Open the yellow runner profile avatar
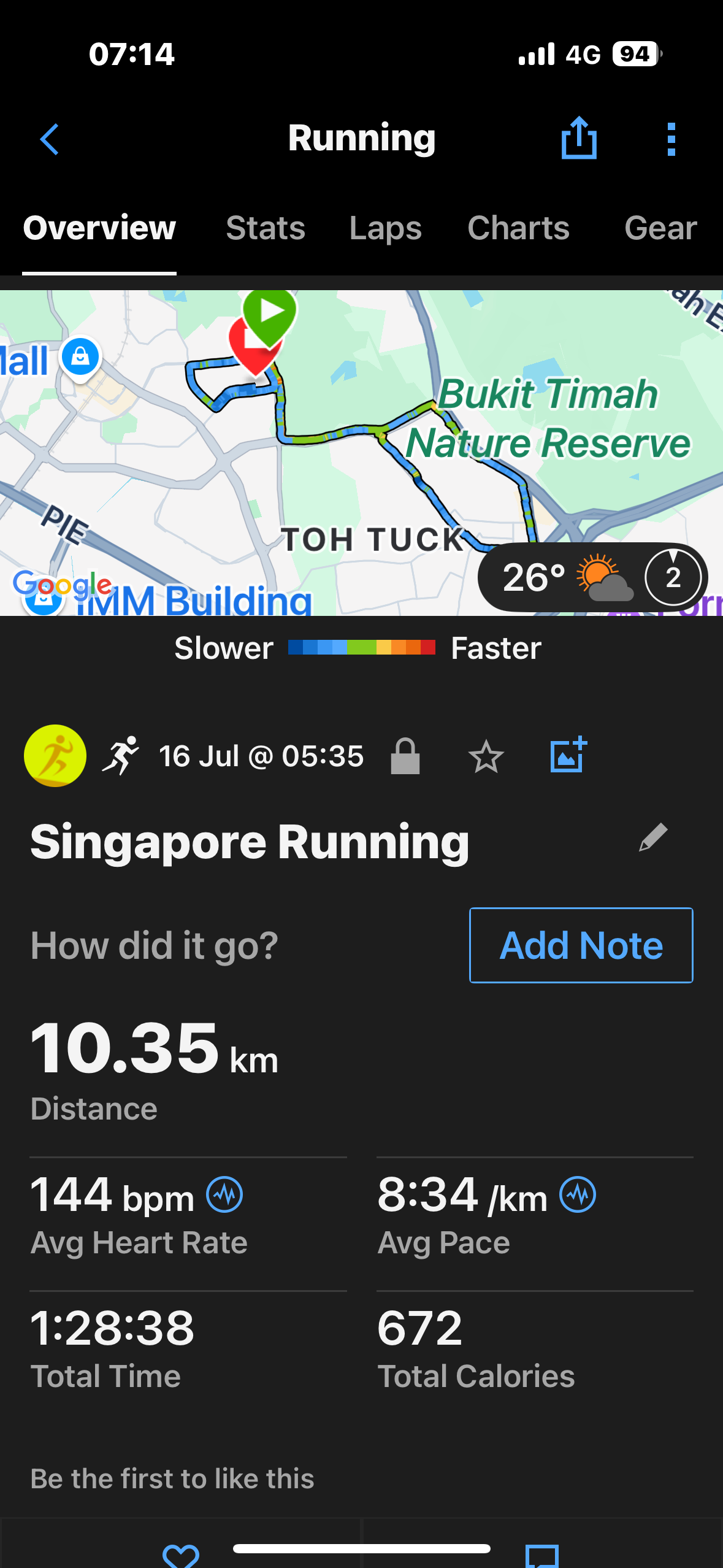This screenshot has height=1568, width=723. 55,756
